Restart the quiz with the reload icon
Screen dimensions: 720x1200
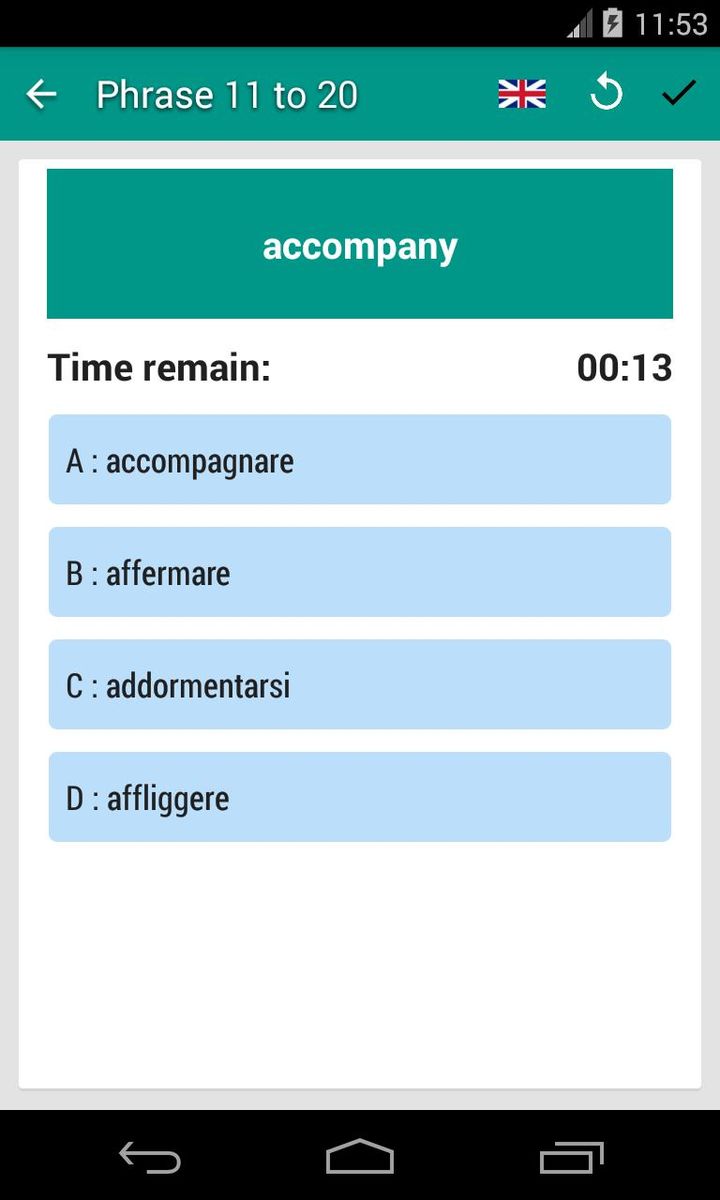(606, 95)
